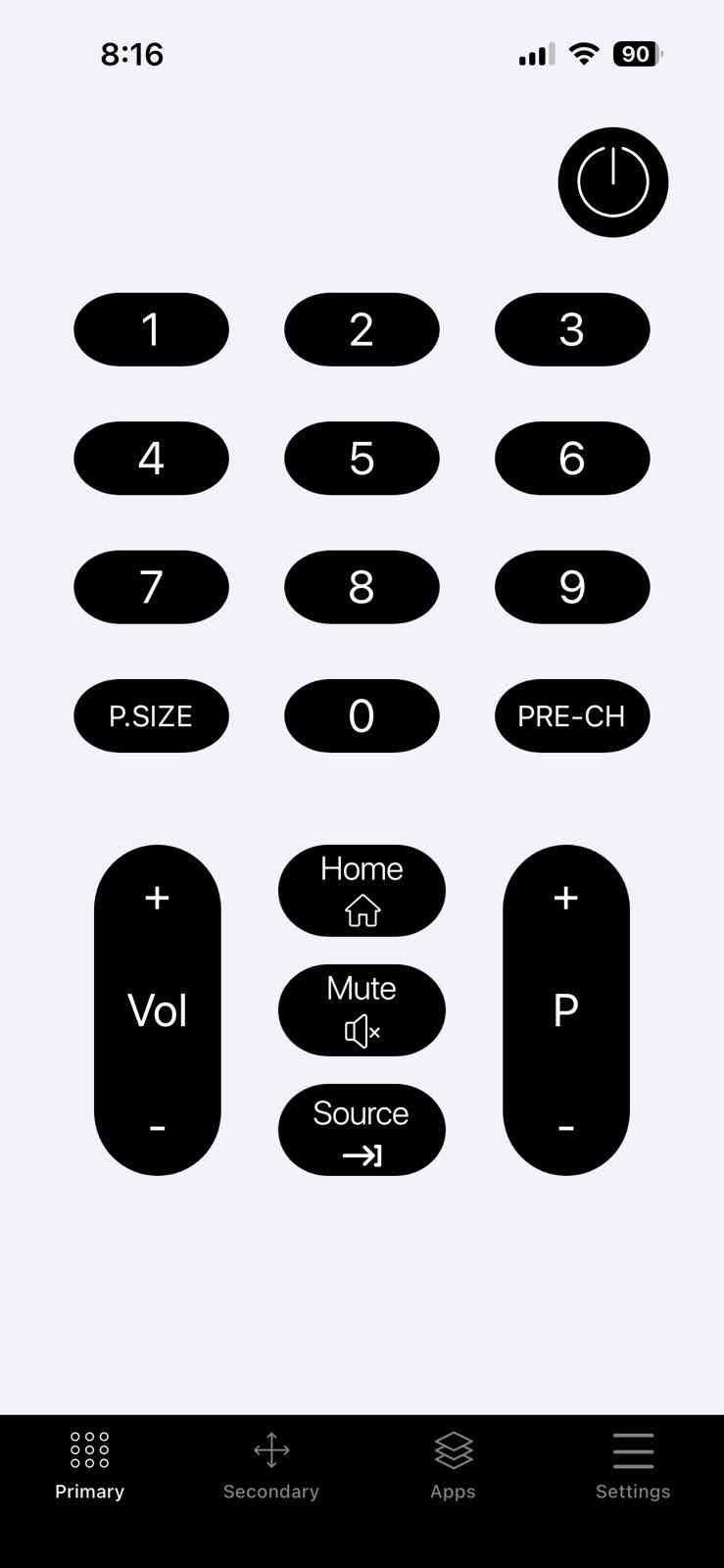Screen dimensions: 724x1568
Task: Decrease the volume with Vol -
Action: click(157, 1127)
